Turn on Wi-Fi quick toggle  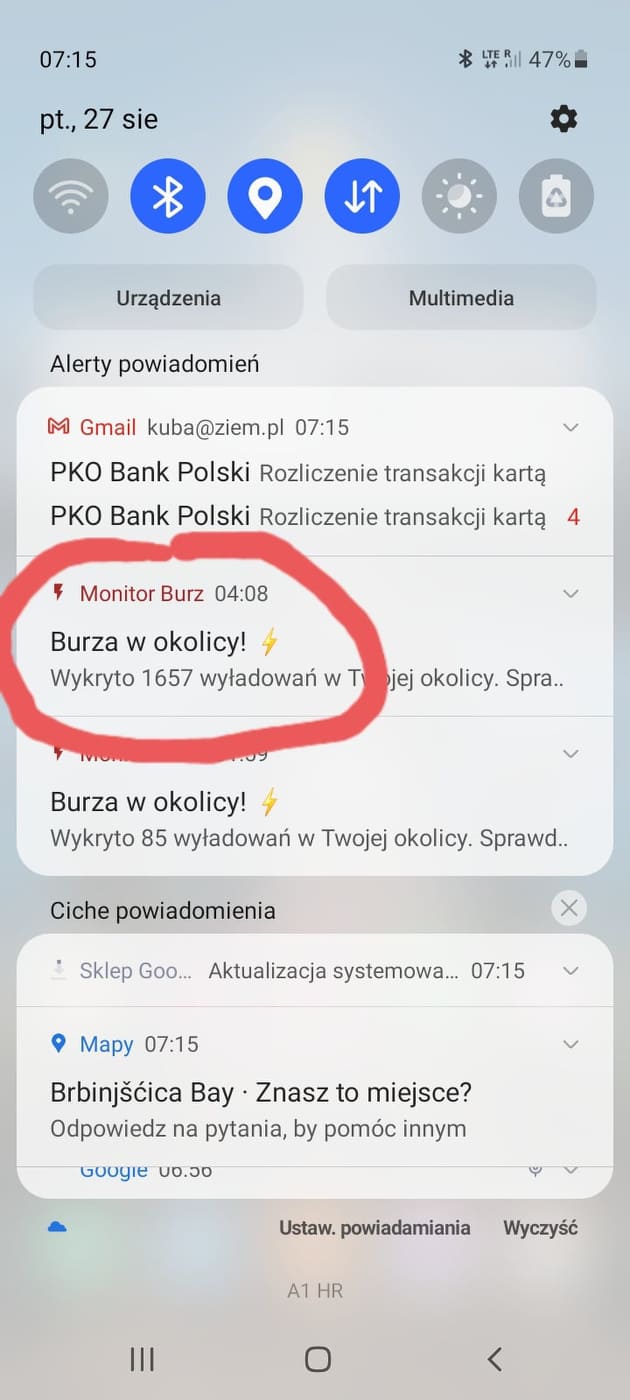coord(71,196)
